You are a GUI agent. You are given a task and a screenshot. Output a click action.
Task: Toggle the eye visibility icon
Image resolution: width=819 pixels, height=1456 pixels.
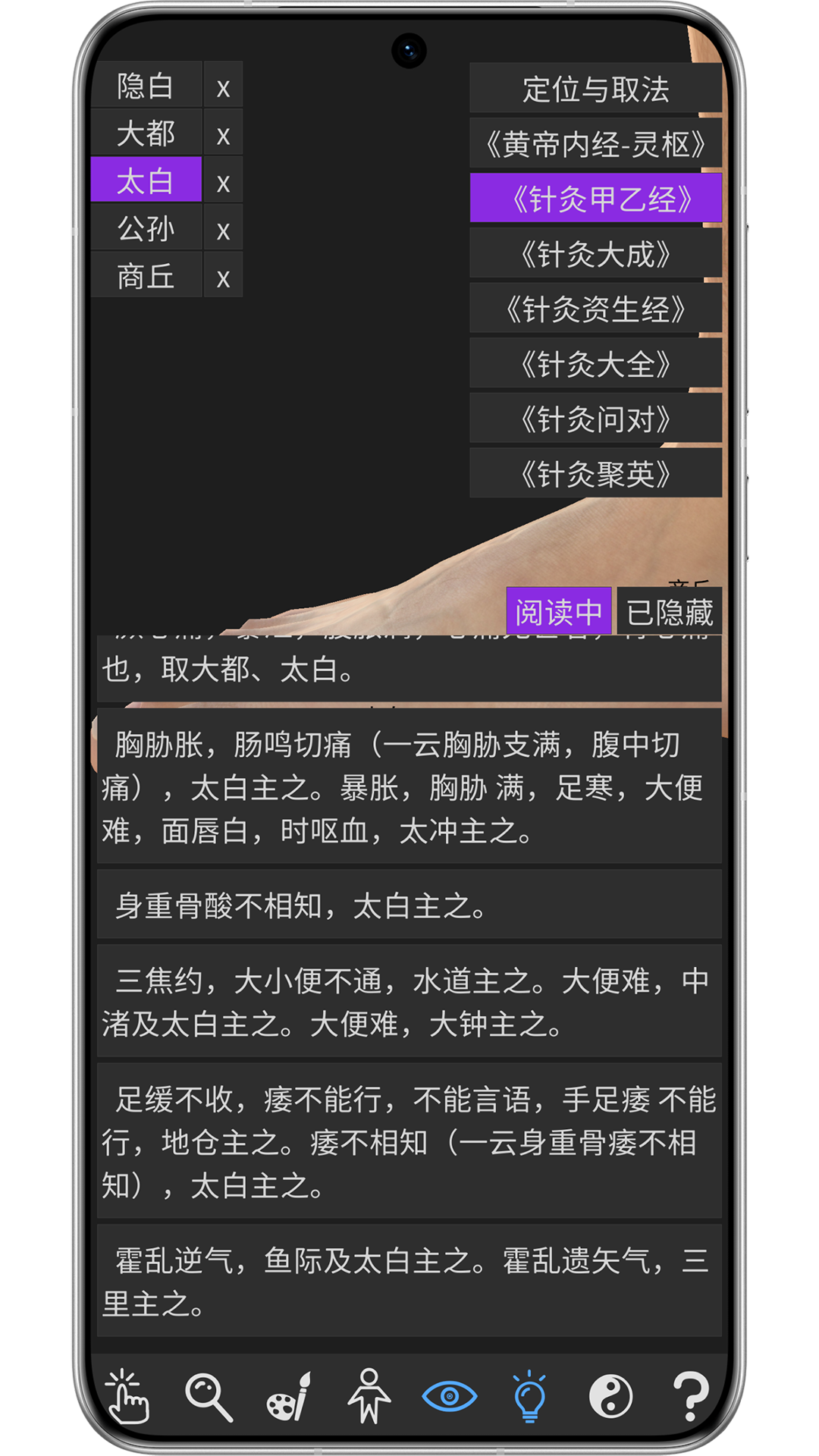[450, 1396]
